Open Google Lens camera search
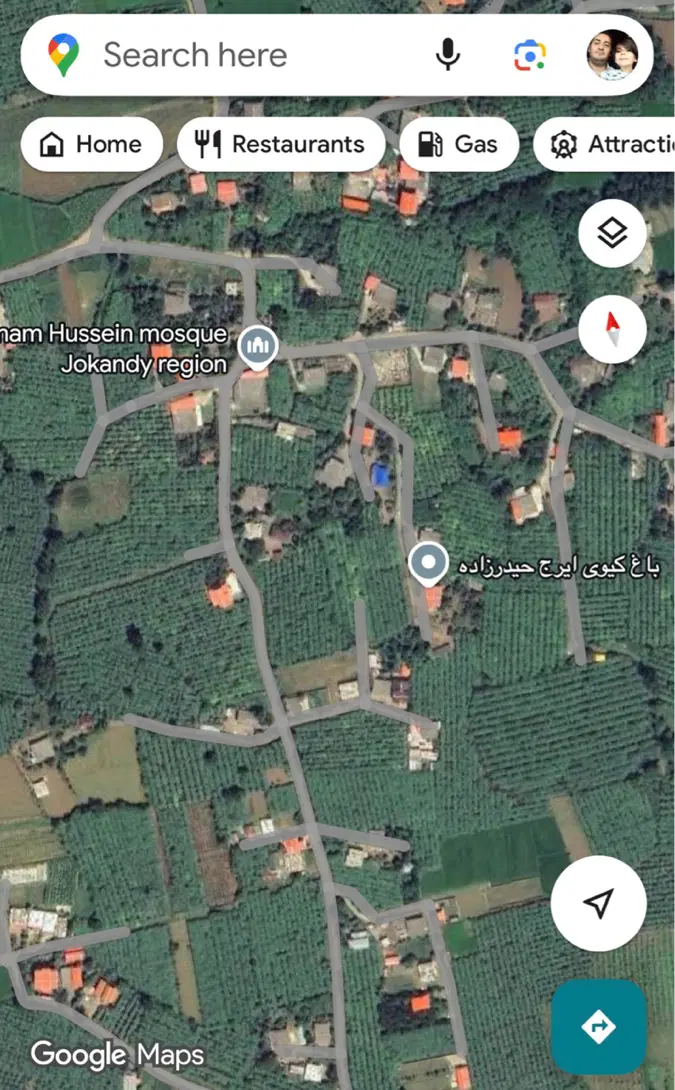Screen dimensions: 675x1090 (530, 56)
